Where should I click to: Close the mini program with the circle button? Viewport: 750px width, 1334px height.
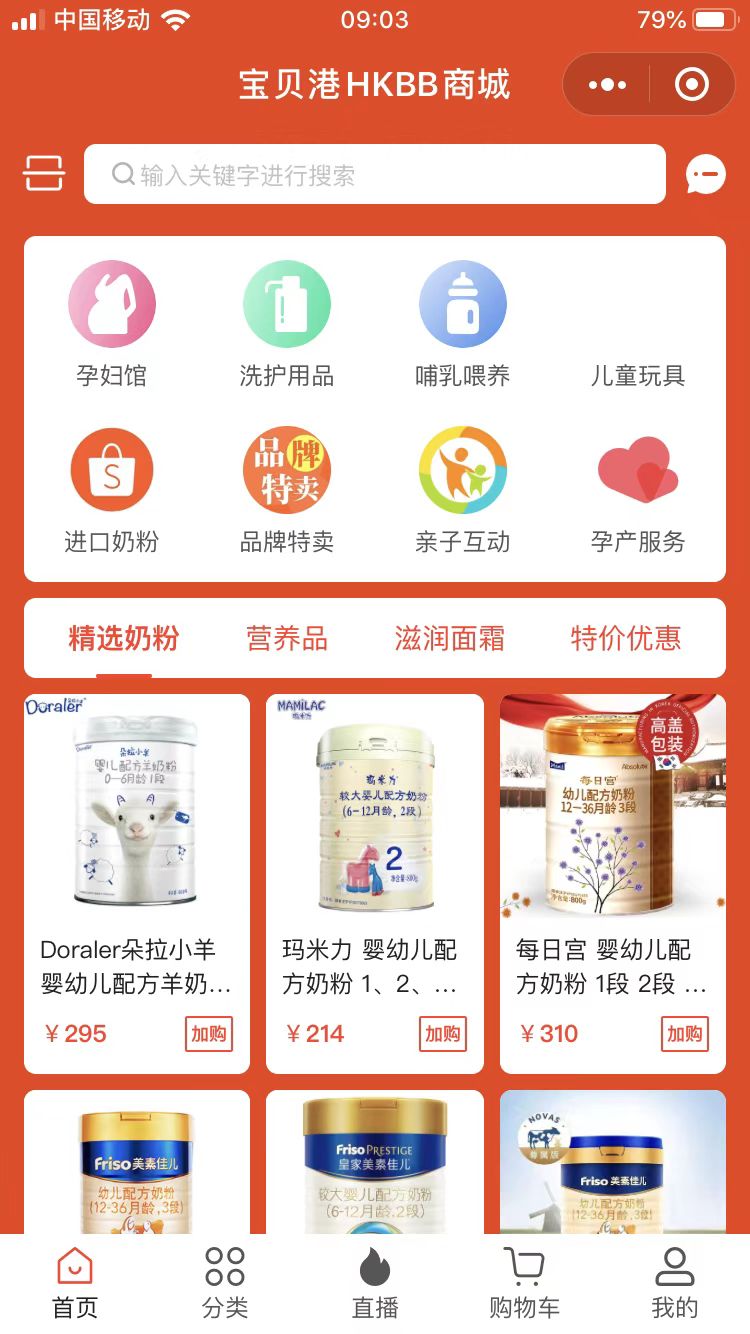coord(691,85)
